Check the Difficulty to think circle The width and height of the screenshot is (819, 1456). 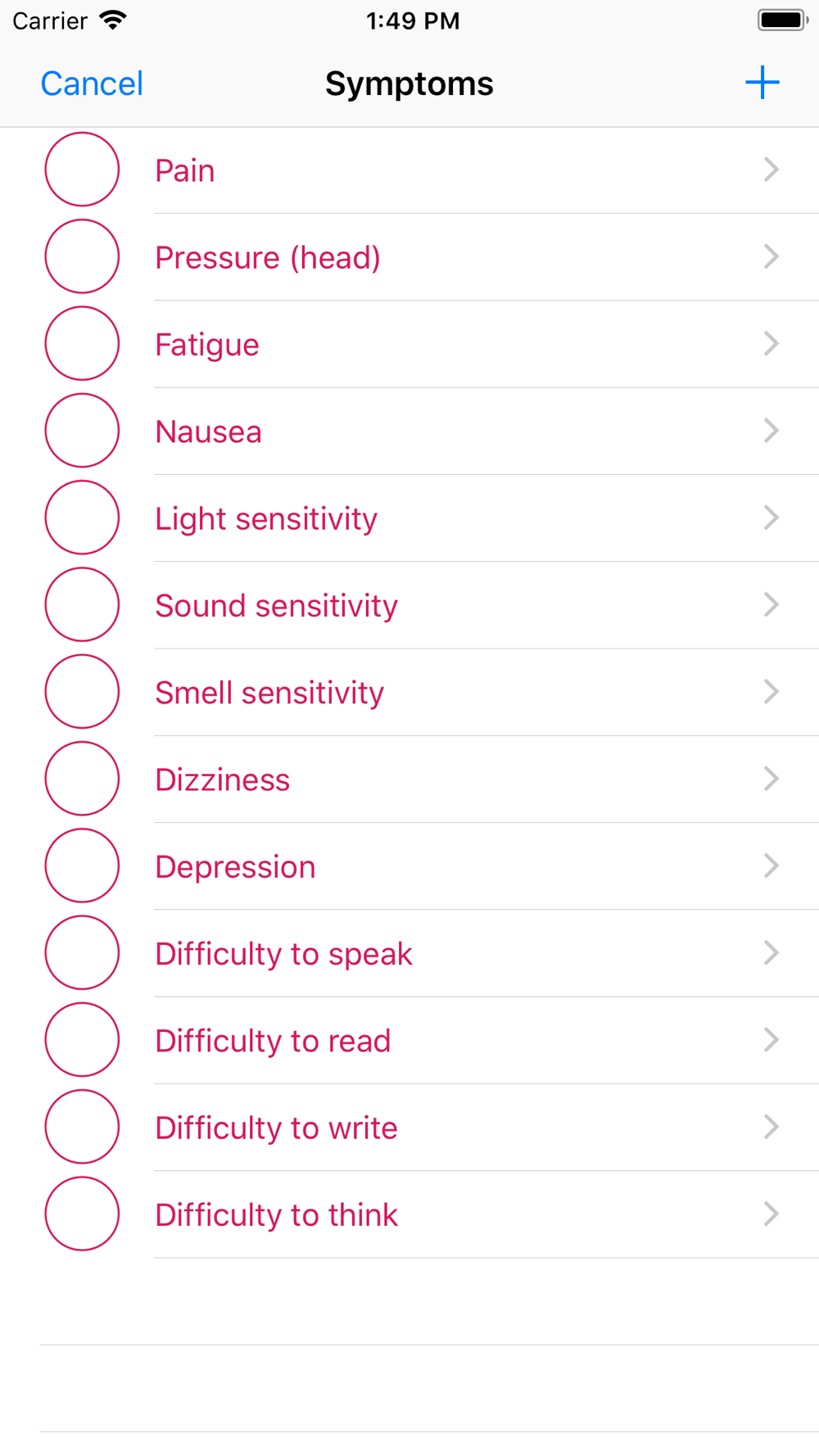82,1214
